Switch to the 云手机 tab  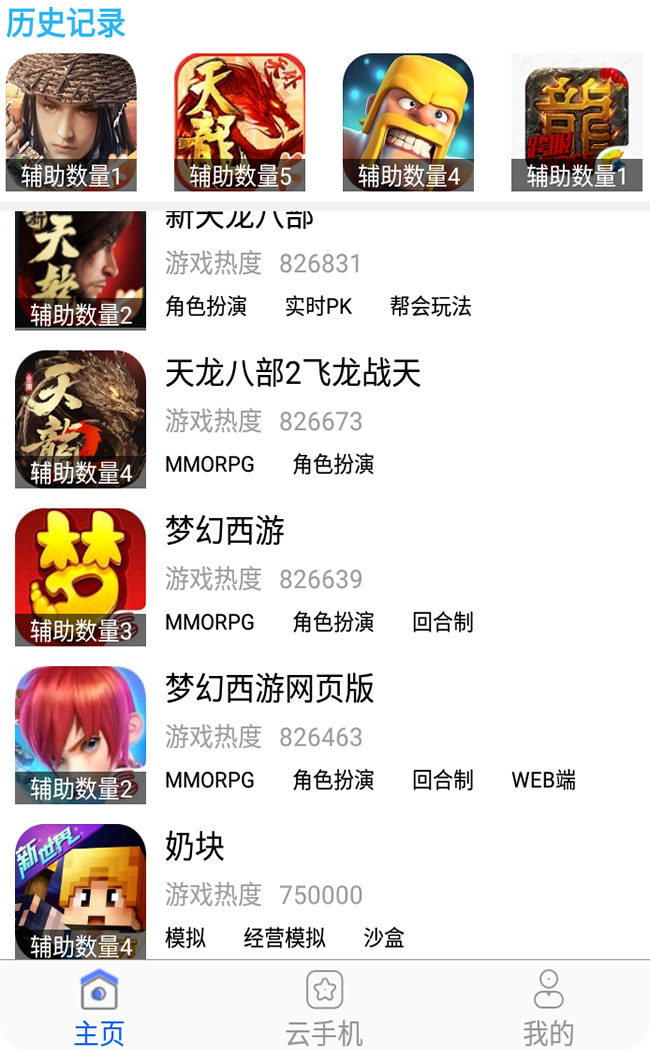click(x=324, y=1007)
